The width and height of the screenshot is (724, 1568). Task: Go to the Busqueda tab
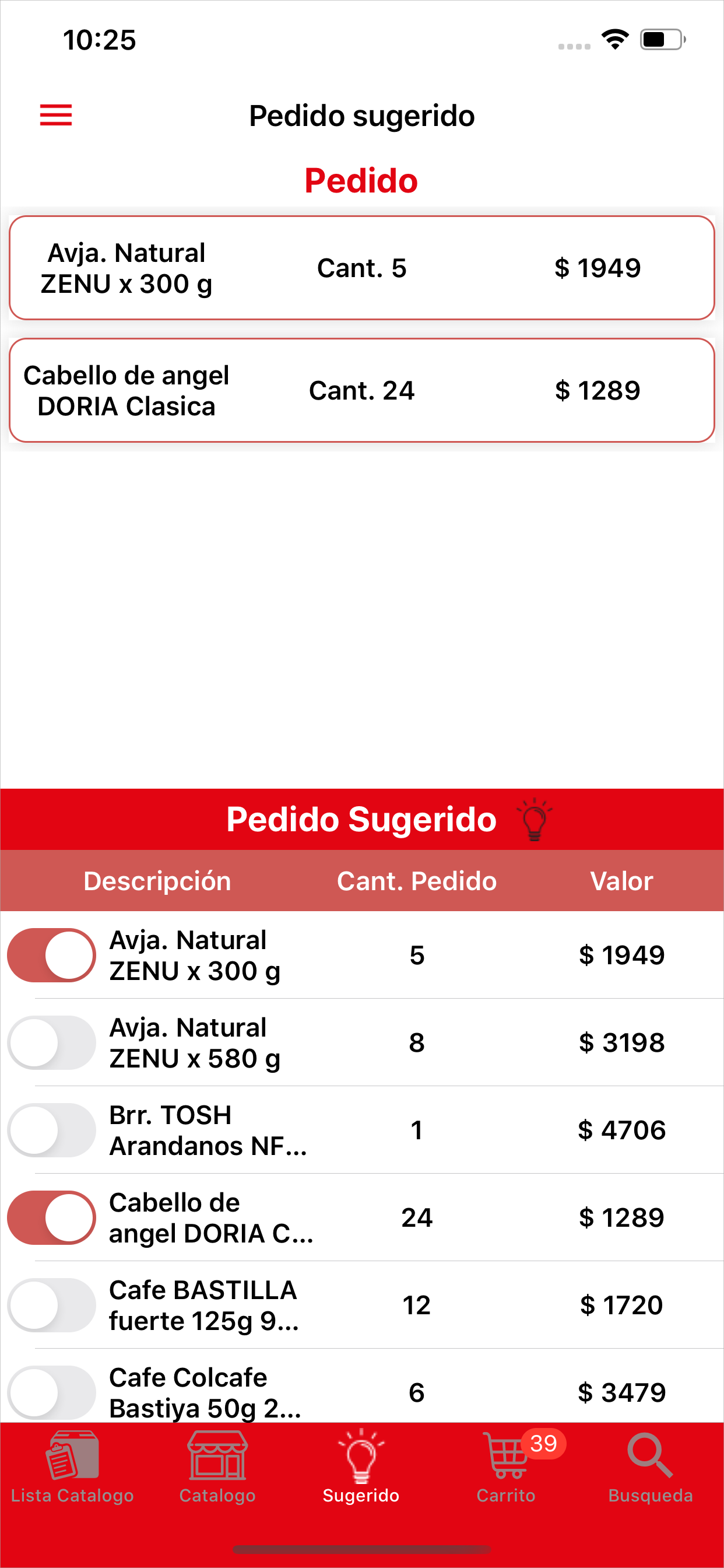click(651, 1466)
